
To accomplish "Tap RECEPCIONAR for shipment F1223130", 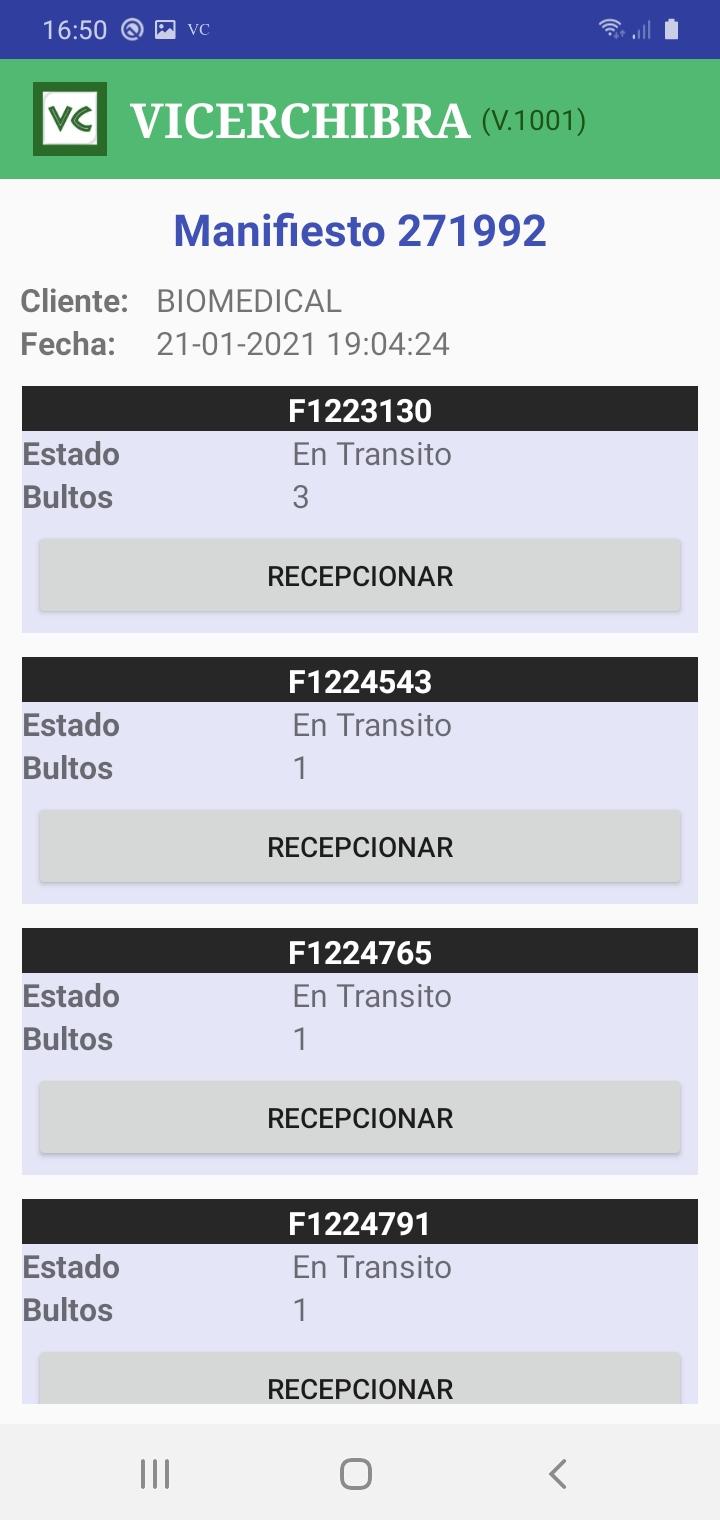I will coord(360,576).
